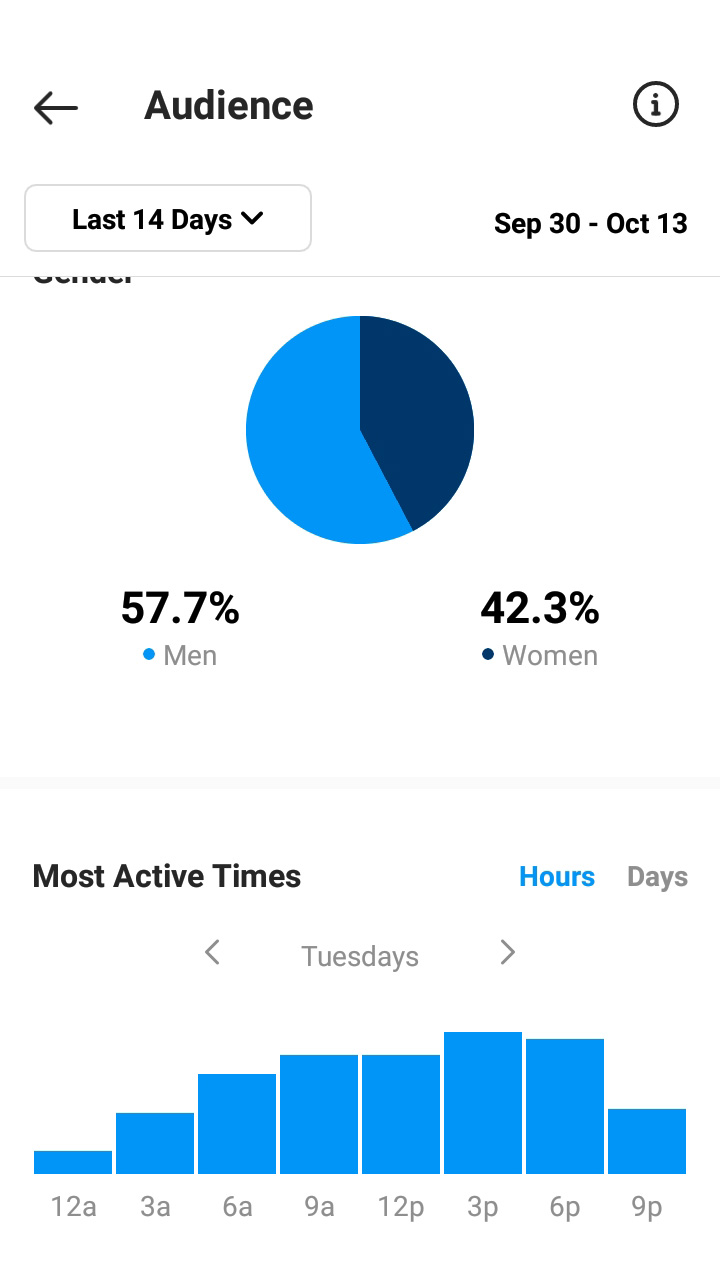Switch to the Days tab
The image size is (720, 1280).
point(657,877)
